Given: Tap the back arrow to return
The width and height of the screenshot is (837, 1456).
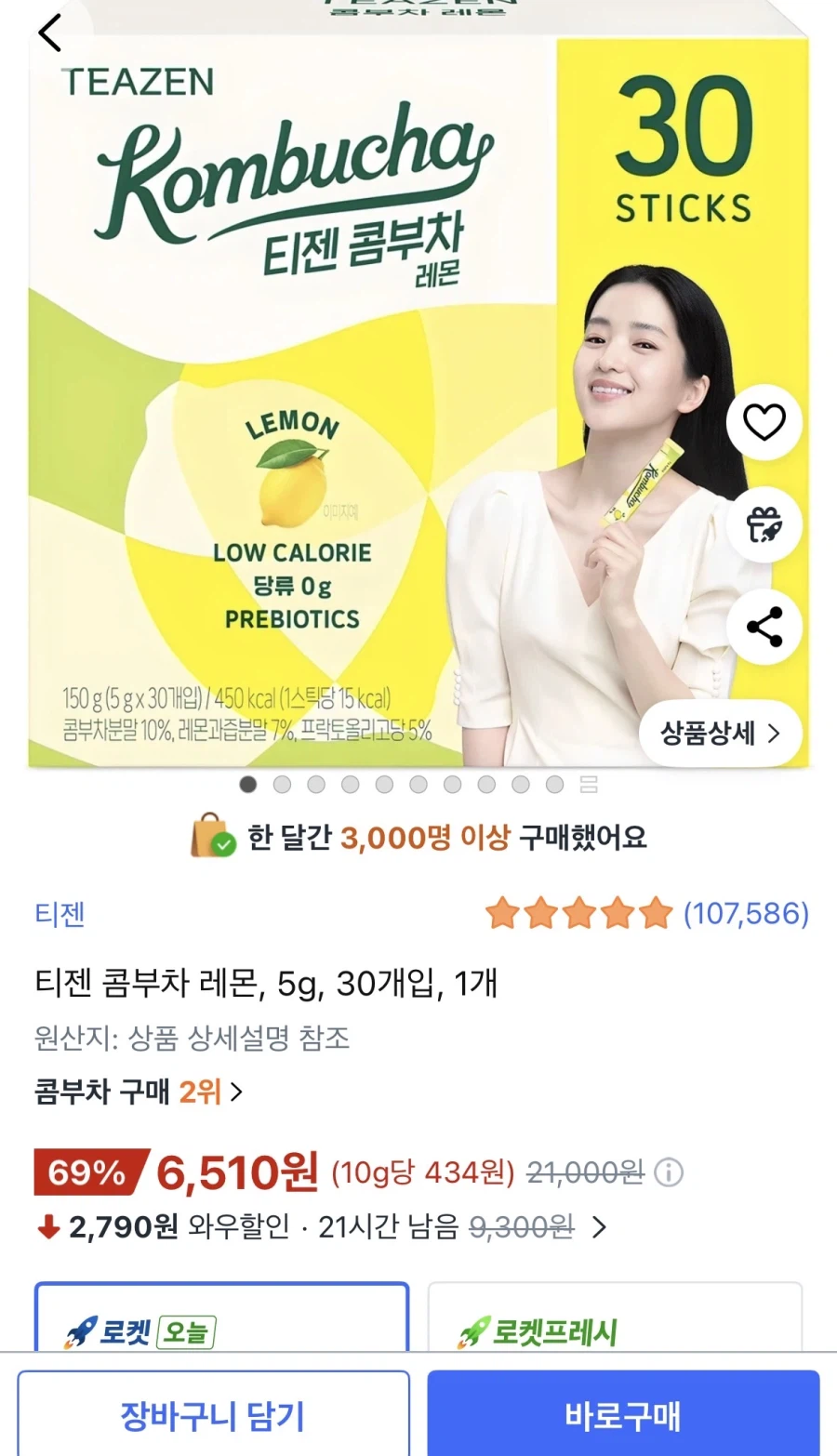Looking at the screenshot, I should pos(48,33).
